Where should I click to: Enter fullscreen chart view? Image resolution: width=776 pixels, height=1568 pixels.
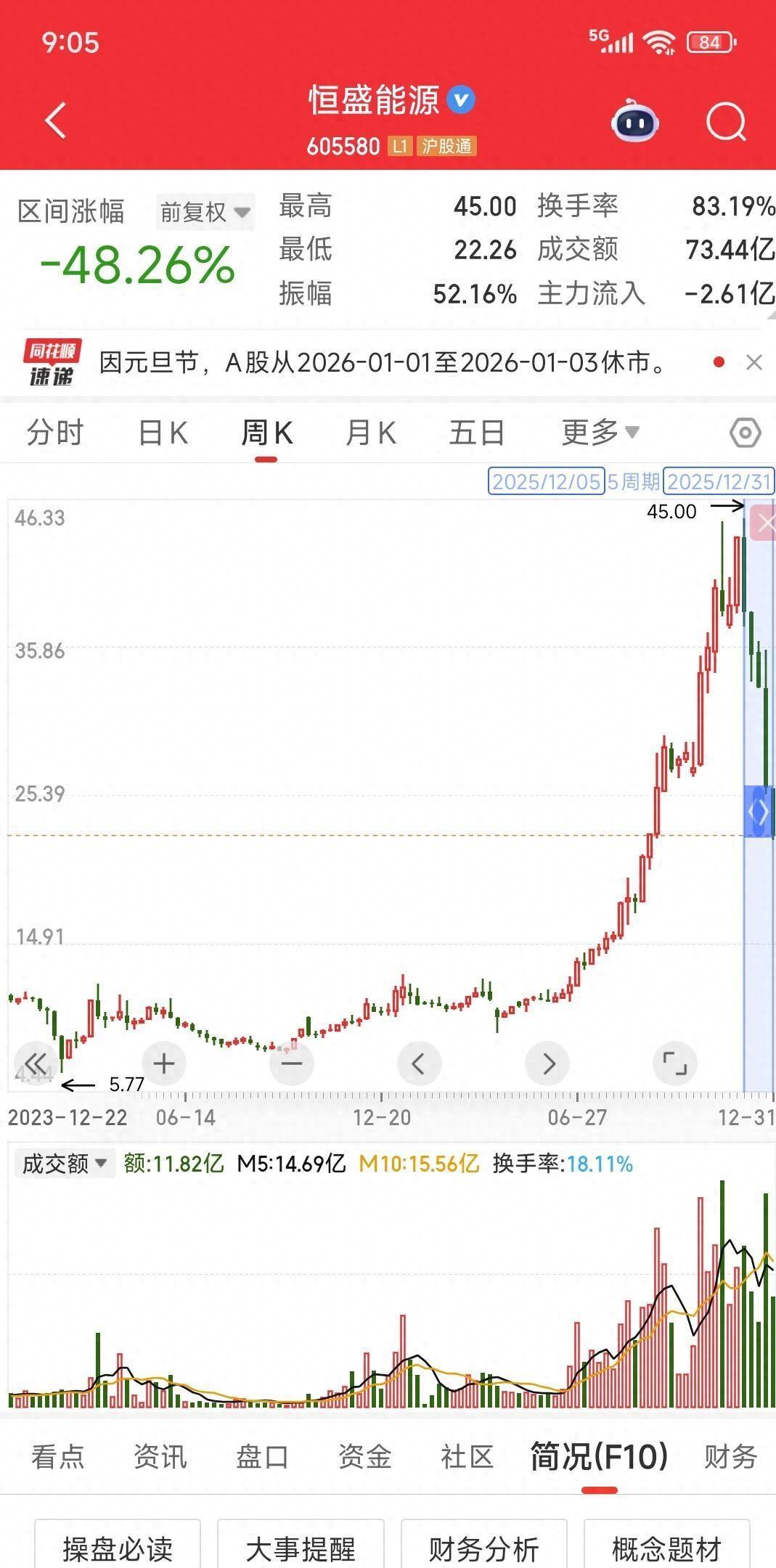point(675,1064)
